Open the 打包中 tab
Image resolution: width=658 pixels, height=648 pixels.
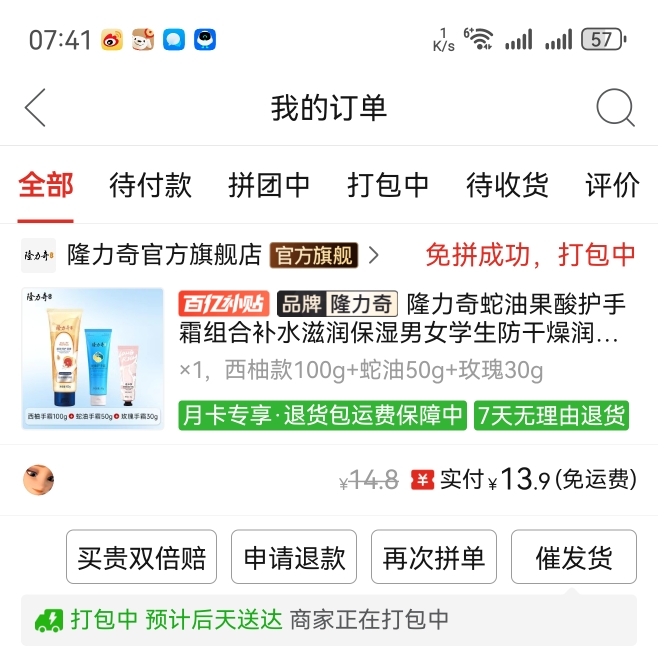point(388,185)
